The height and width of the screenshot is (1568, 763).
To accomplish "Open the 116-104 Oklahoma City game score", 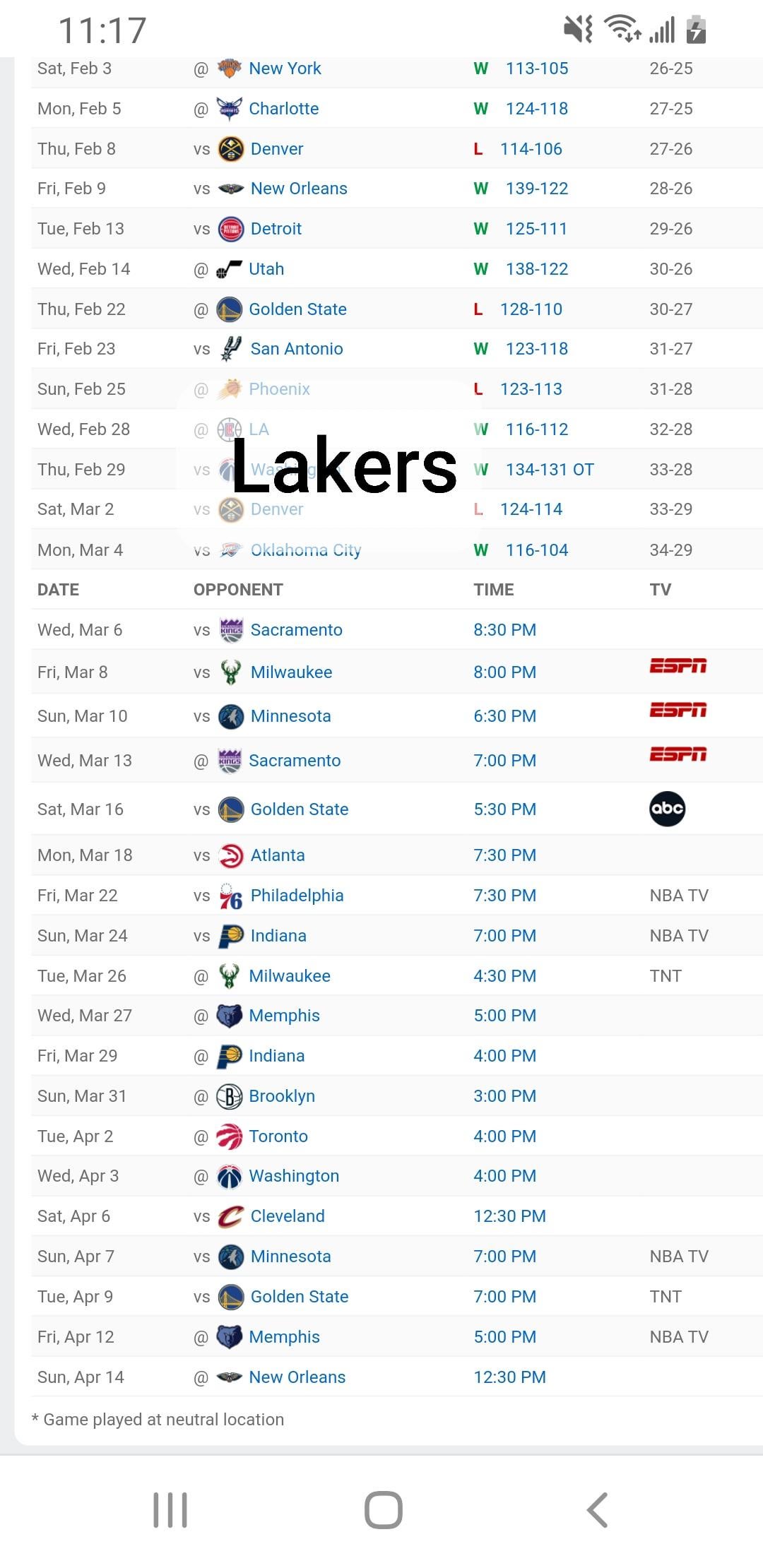I will click(x=536, y=550).
